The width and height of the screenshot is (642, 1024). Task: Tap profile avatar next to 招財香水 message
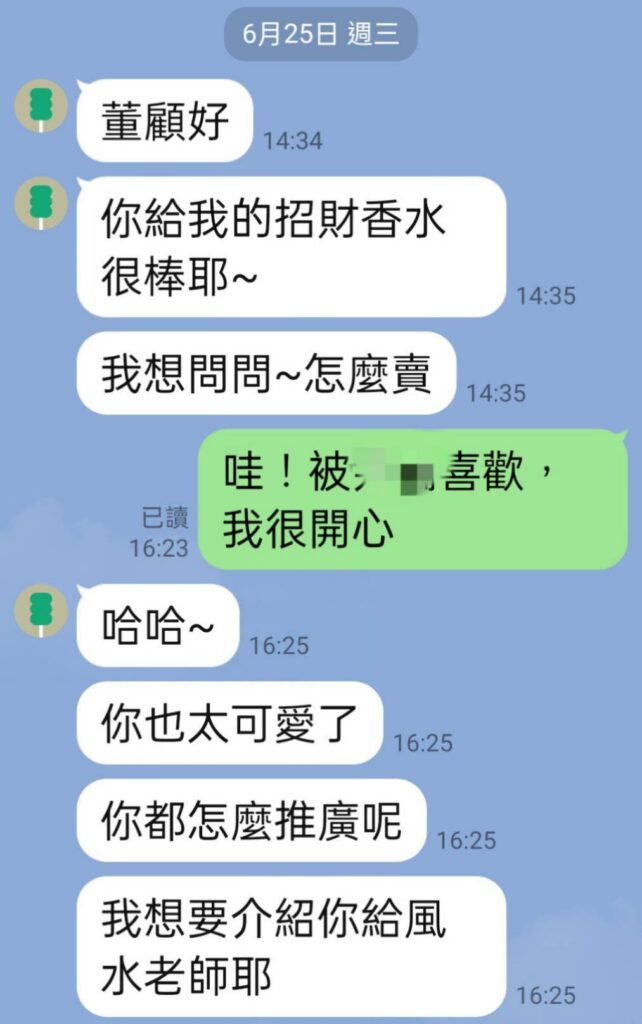tap(41, 203)
